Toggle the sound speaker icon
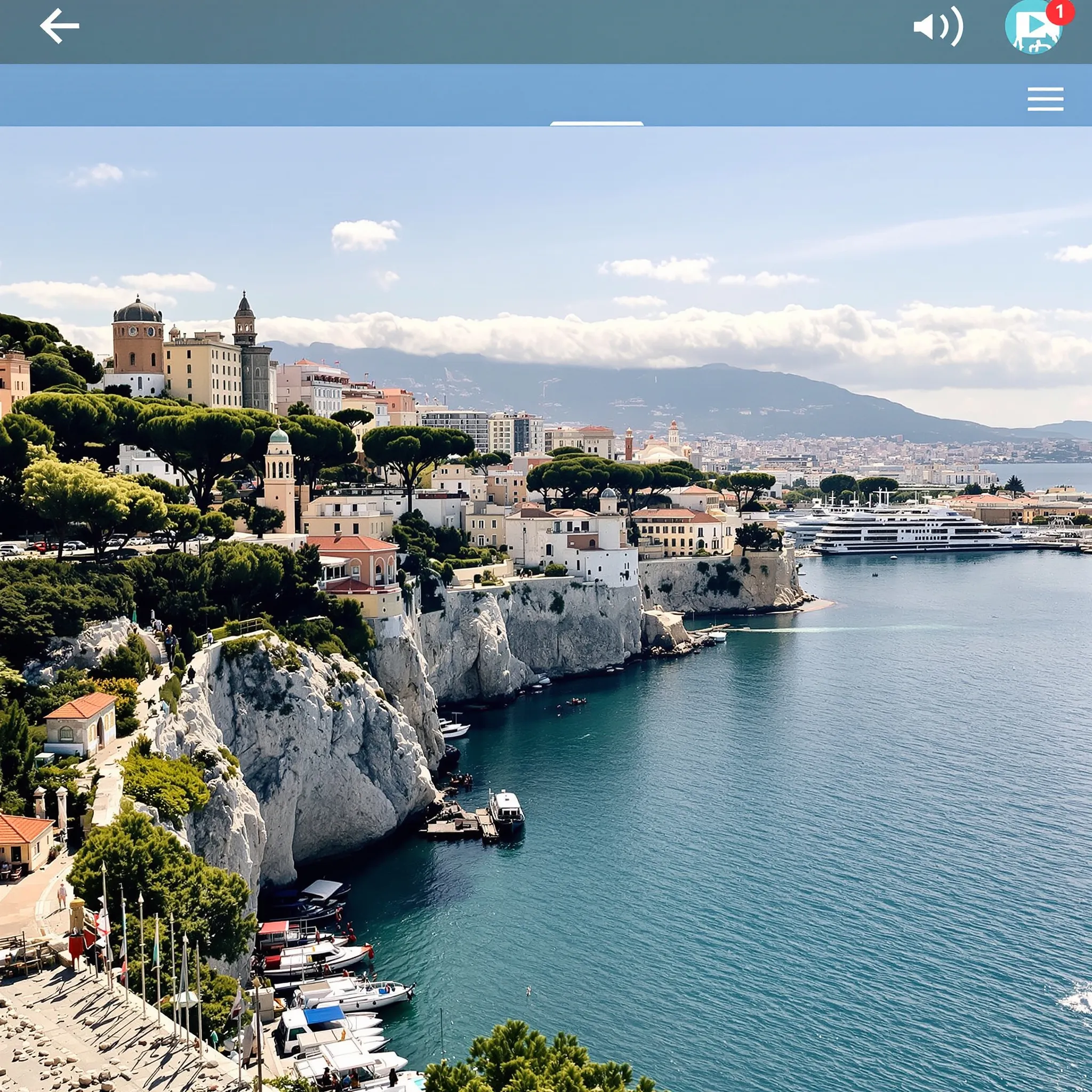 [x=937, y=27]
